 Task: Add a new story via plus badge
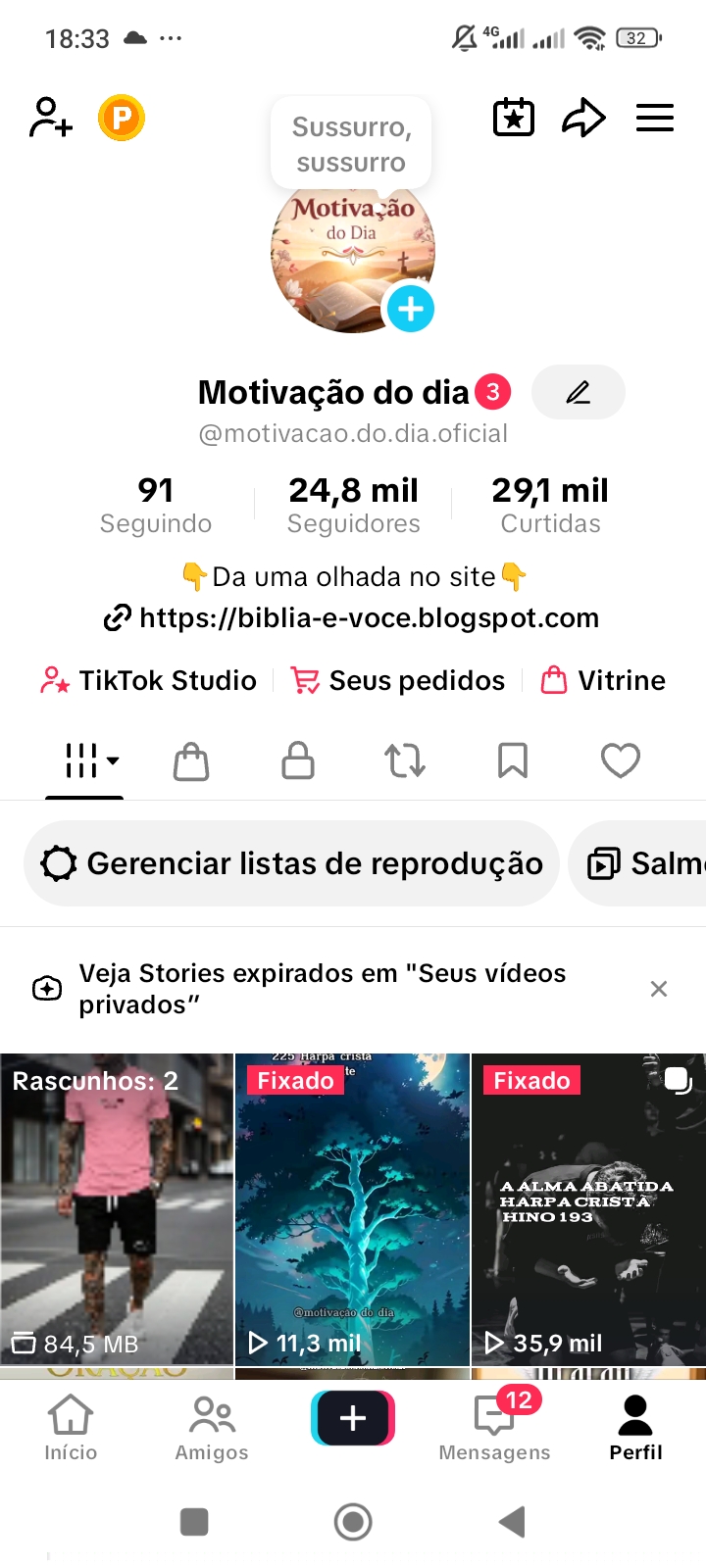[411, 309]
